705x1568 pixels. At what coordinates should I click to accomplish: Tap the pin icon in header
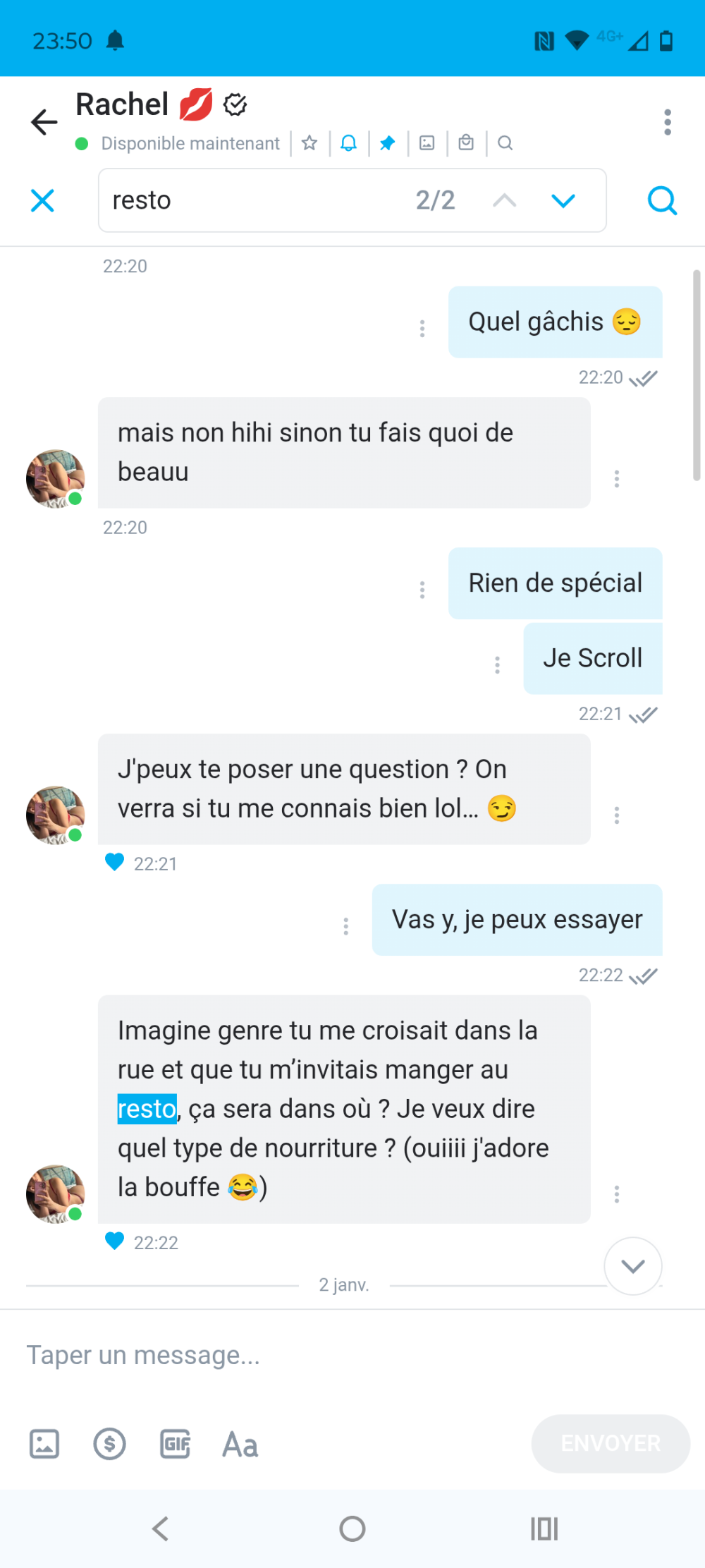click(387, 143)
